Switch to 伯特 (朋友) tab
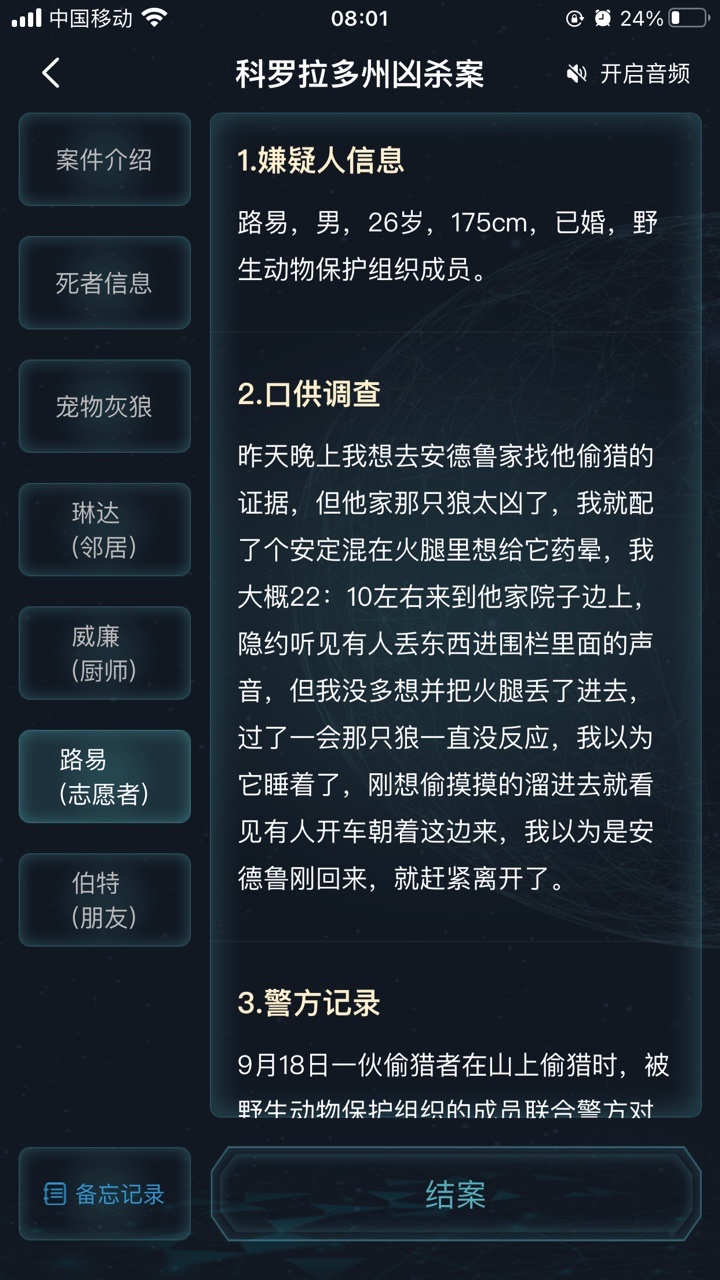The image size is (720, 1280). coord(104,900)
